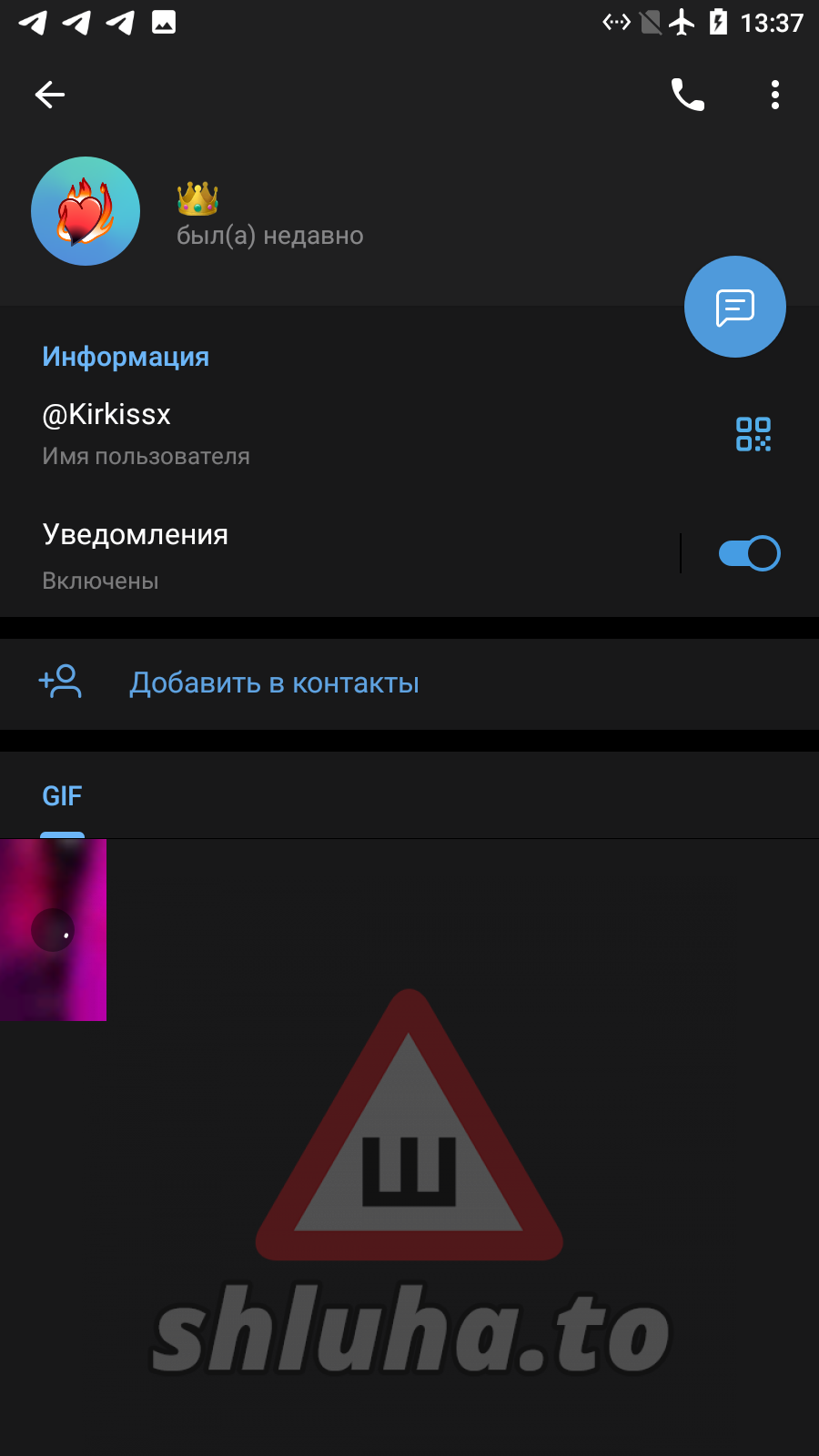This screenshot has height=1456, width=819.
Task: Tap the @Kirkissx username row
Action: [273, 432]
